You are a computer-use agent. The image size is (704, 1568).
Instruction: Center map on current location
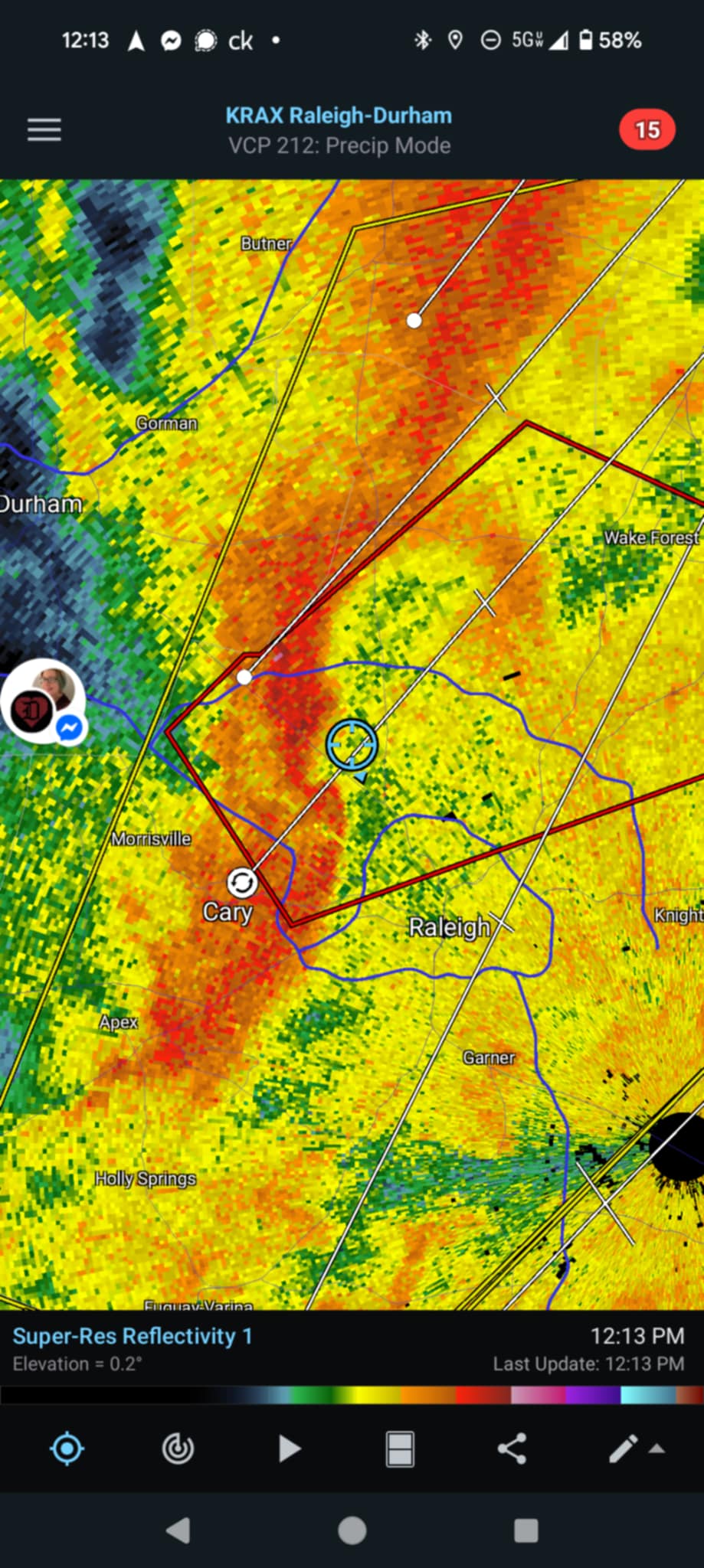click(67, 1449)
